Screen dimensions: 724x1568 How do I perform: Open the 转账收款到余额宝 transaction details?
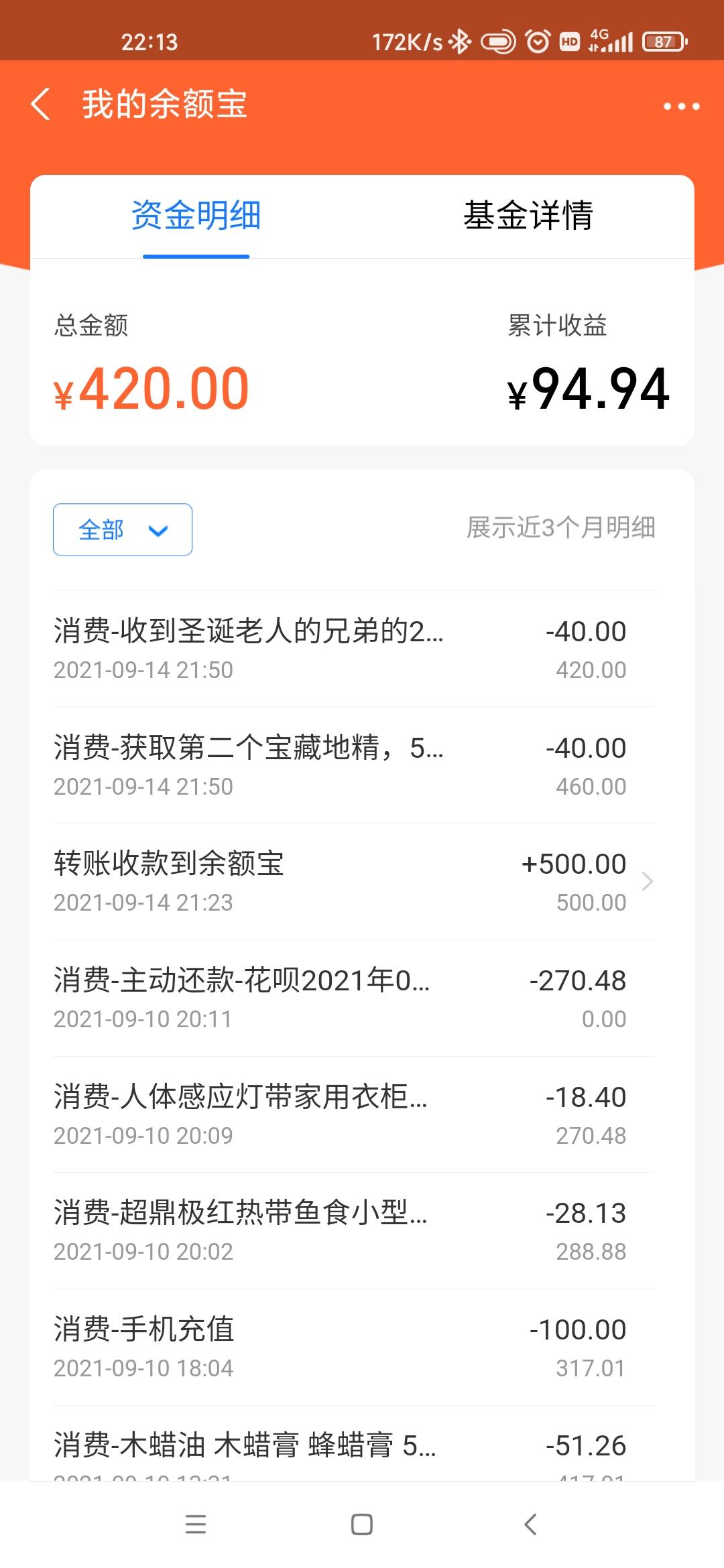(353, 881)
